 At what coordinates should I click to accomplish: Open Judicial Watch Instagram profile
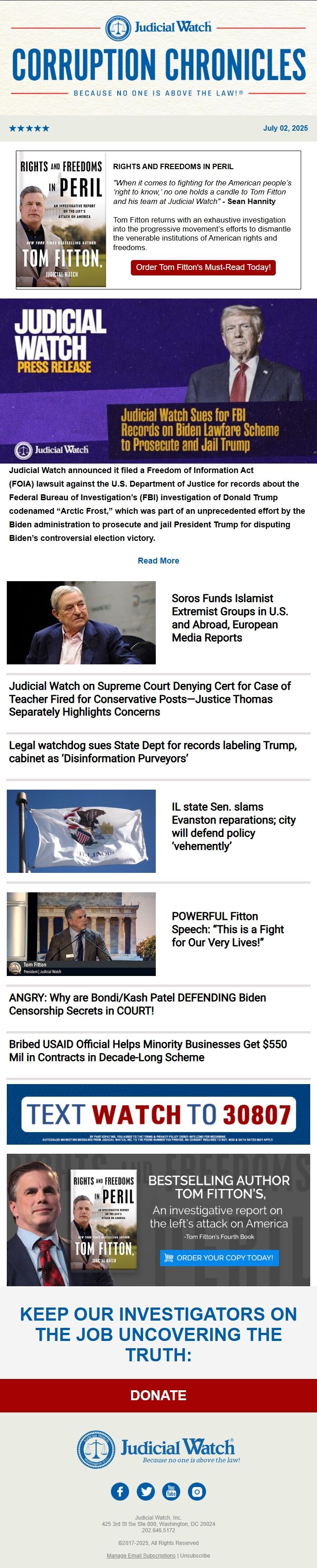(x=197, y=1491)
